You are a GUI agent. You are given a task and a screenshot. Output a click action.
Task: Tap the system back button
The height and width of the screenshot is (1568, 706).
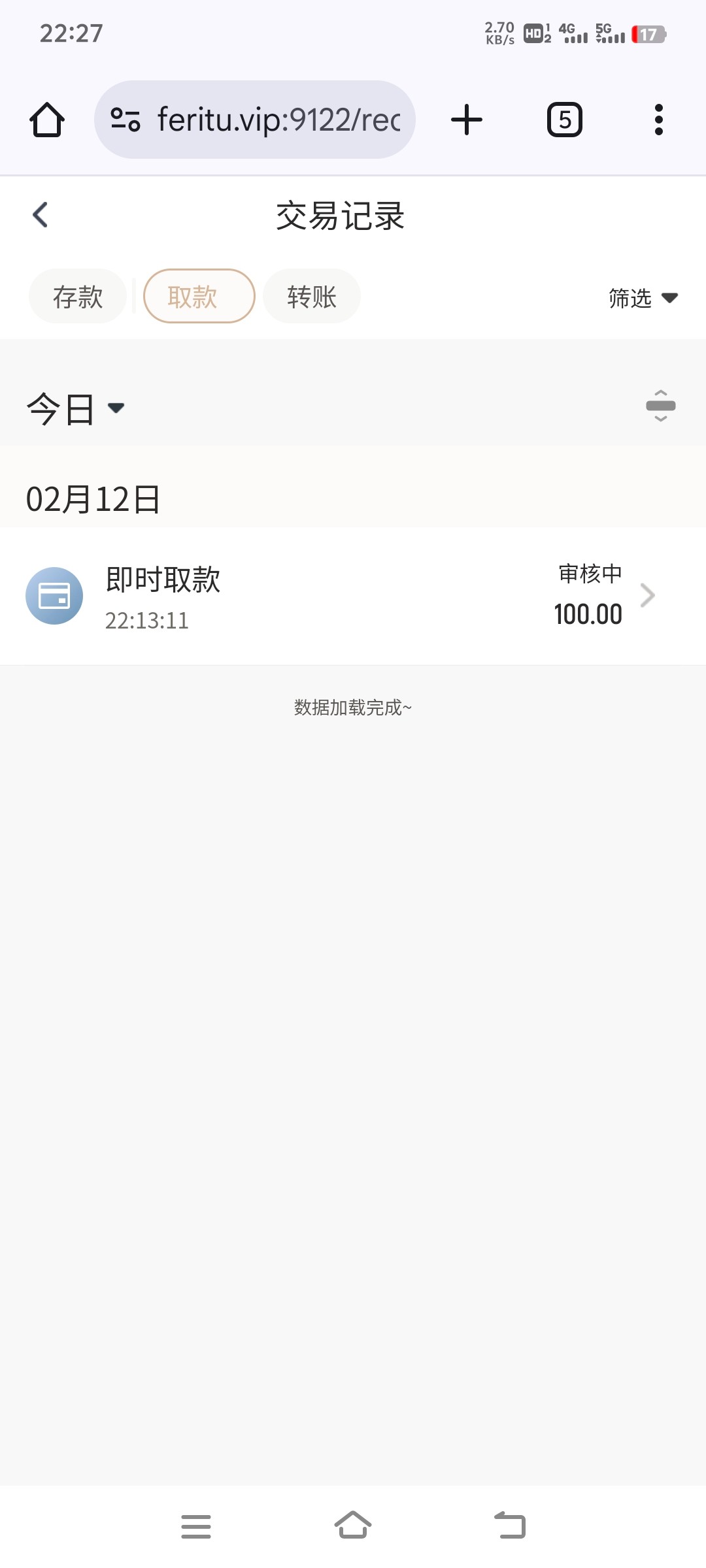[x=510, y=1526]
